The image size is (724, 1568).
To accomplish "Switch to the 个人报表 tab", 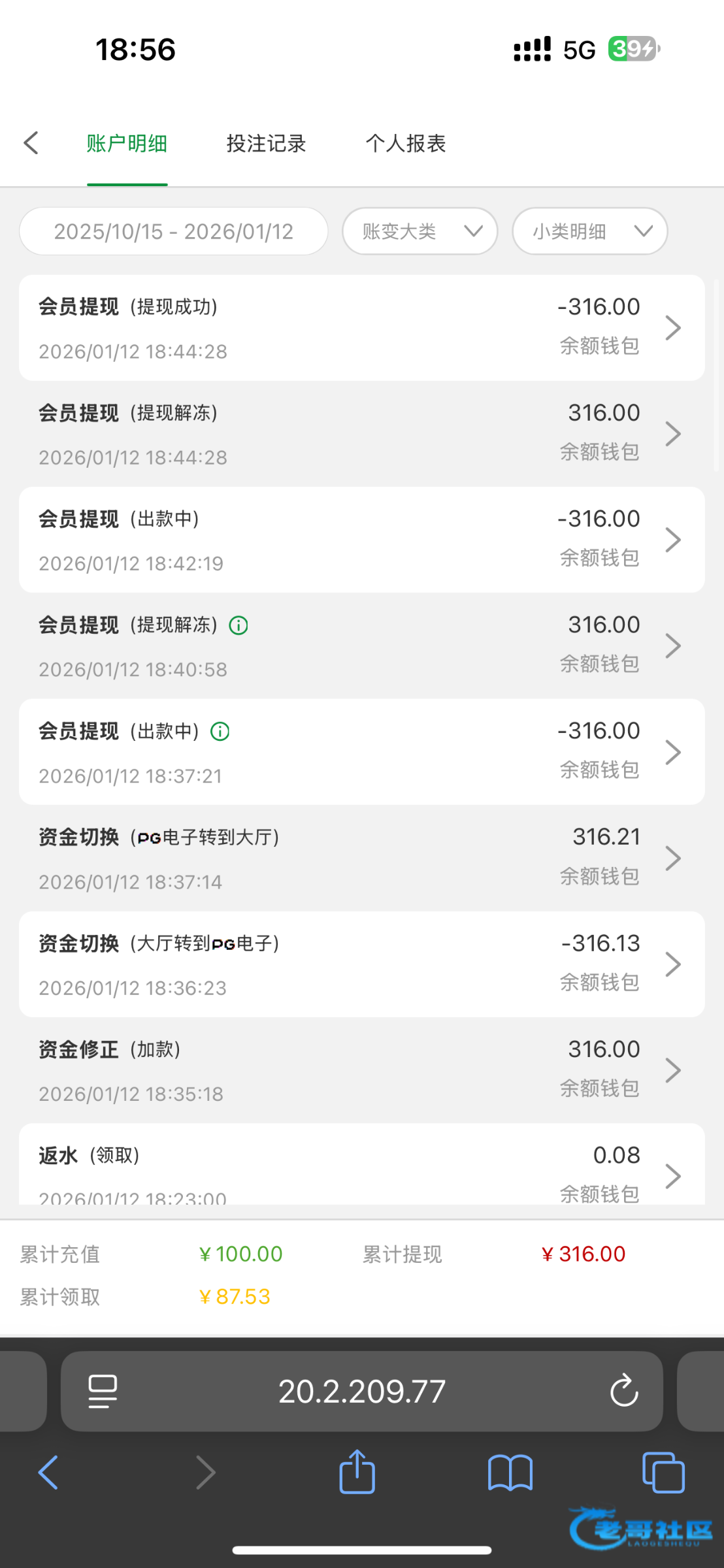I will [405, 143].
